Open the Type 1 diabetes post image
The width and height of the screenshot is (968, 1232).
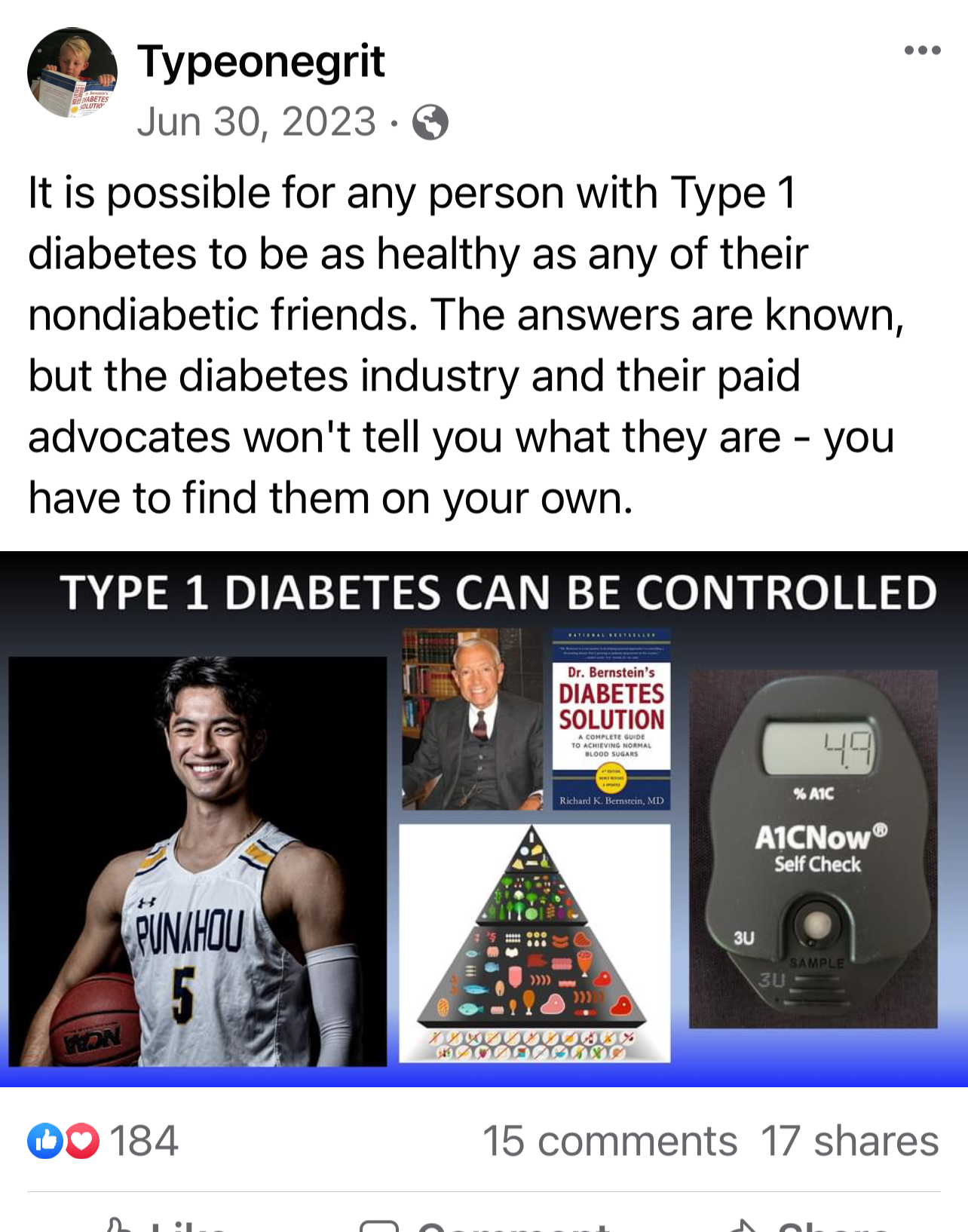[484, 819]
